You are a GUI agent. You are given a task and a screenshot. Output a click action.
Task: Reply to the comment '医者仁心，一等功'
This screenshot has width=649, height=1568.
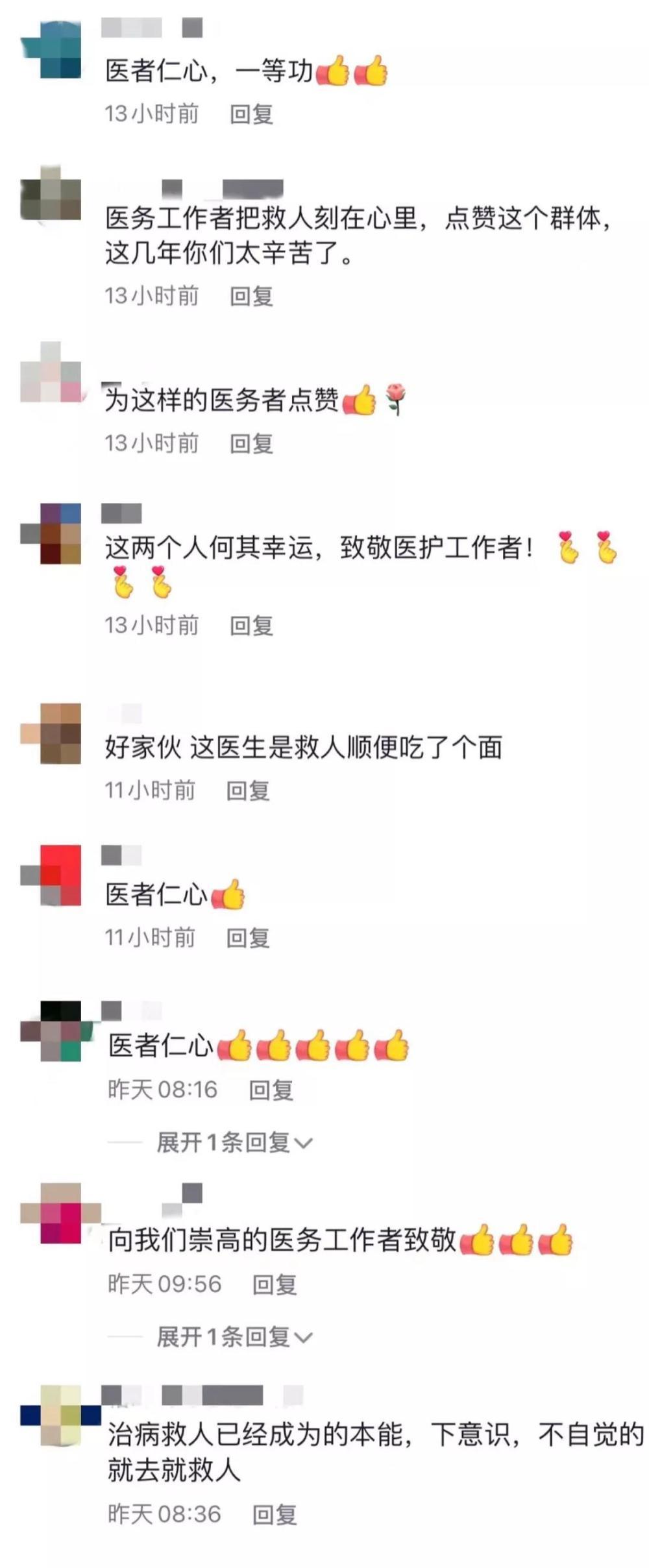251,114
